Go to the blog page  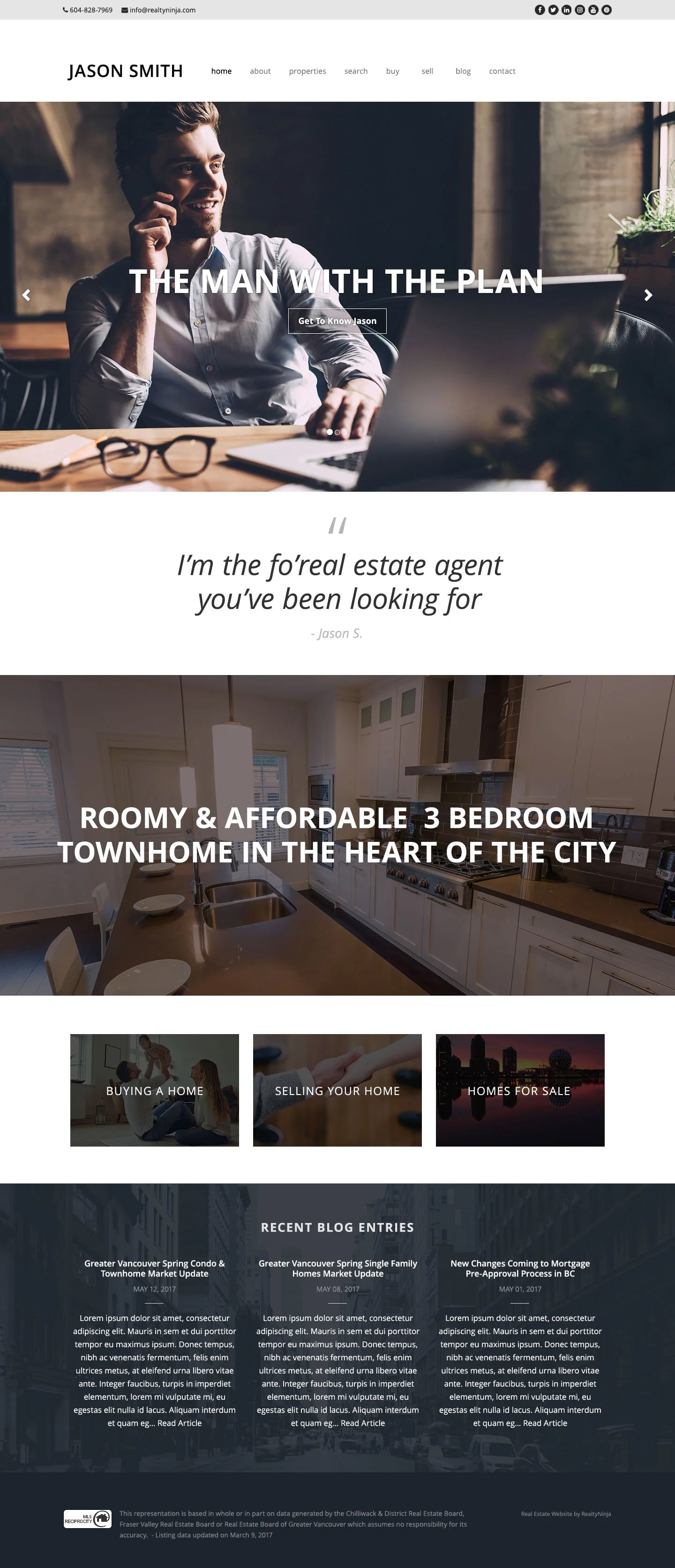463,71
